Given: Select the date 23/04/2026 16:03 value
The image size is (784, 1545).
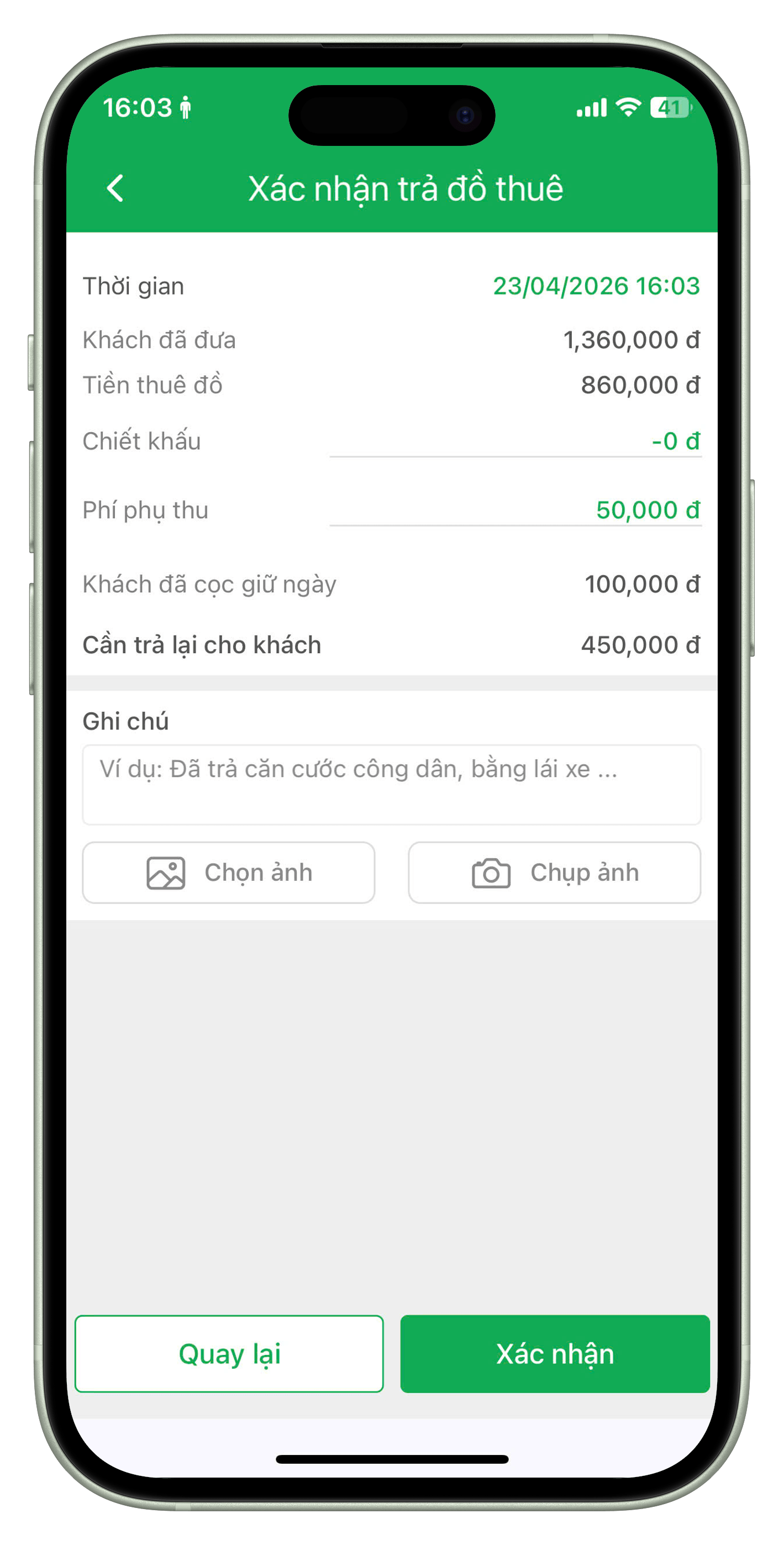Looking at the screenshot, I should (597, 286).
